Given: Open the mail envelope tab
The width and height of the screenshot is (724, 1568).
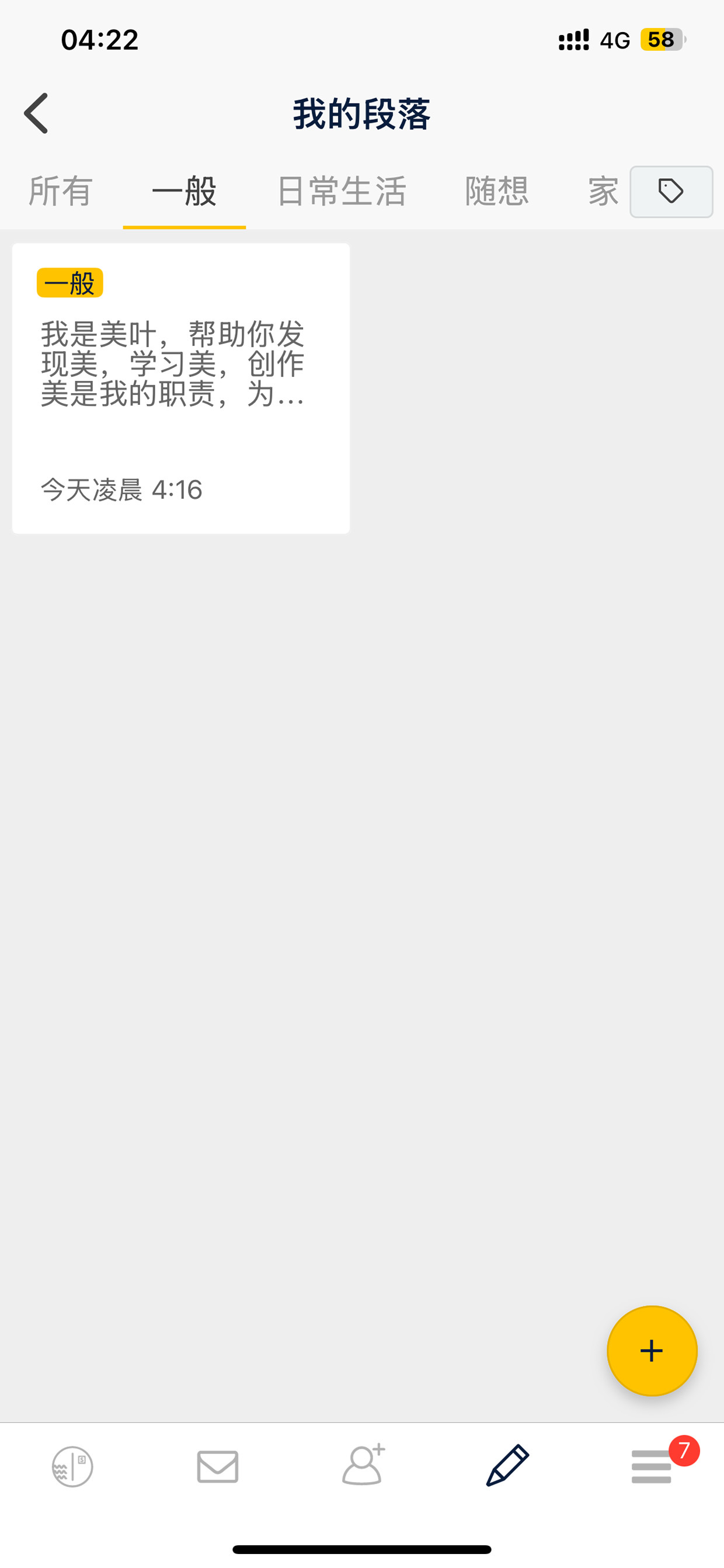Looking at the screenshot, I should pyautogui.click(x=217, y=1466).
